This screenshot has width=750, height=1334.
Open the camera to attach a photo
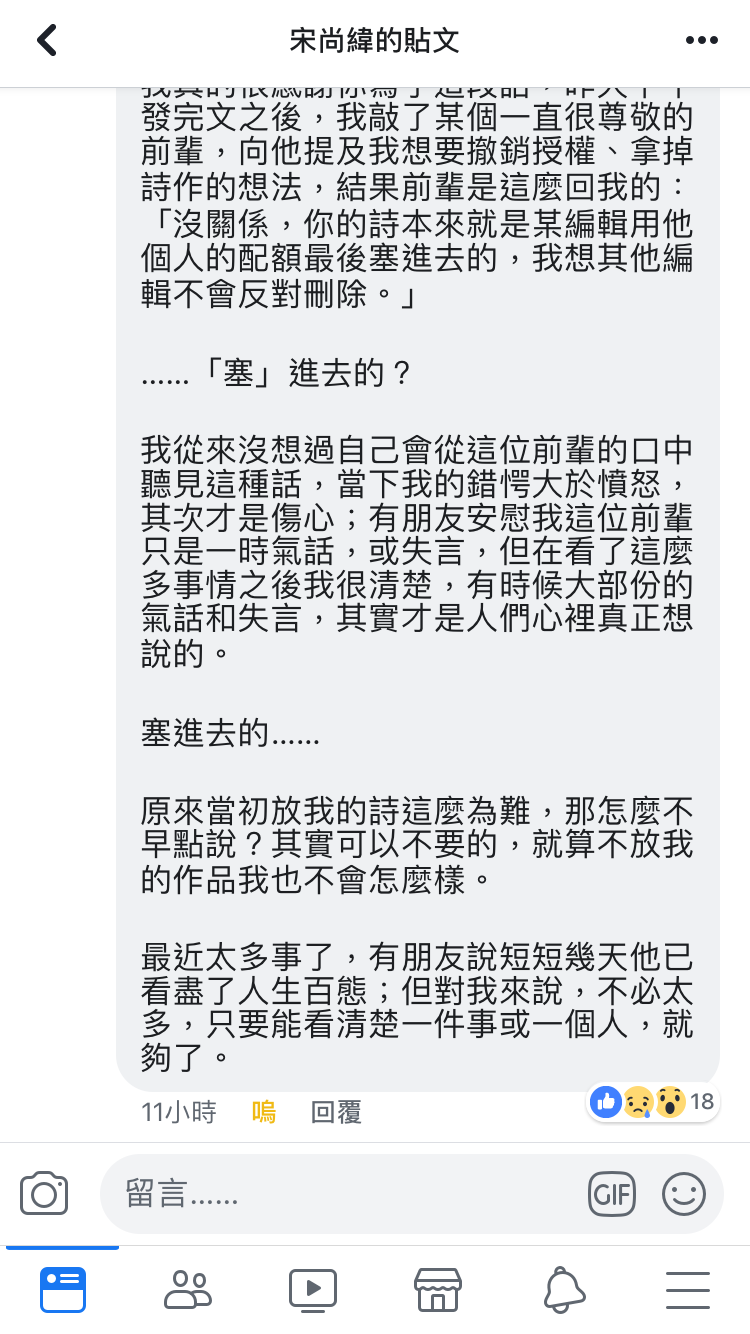click(x=44, y=1194)
